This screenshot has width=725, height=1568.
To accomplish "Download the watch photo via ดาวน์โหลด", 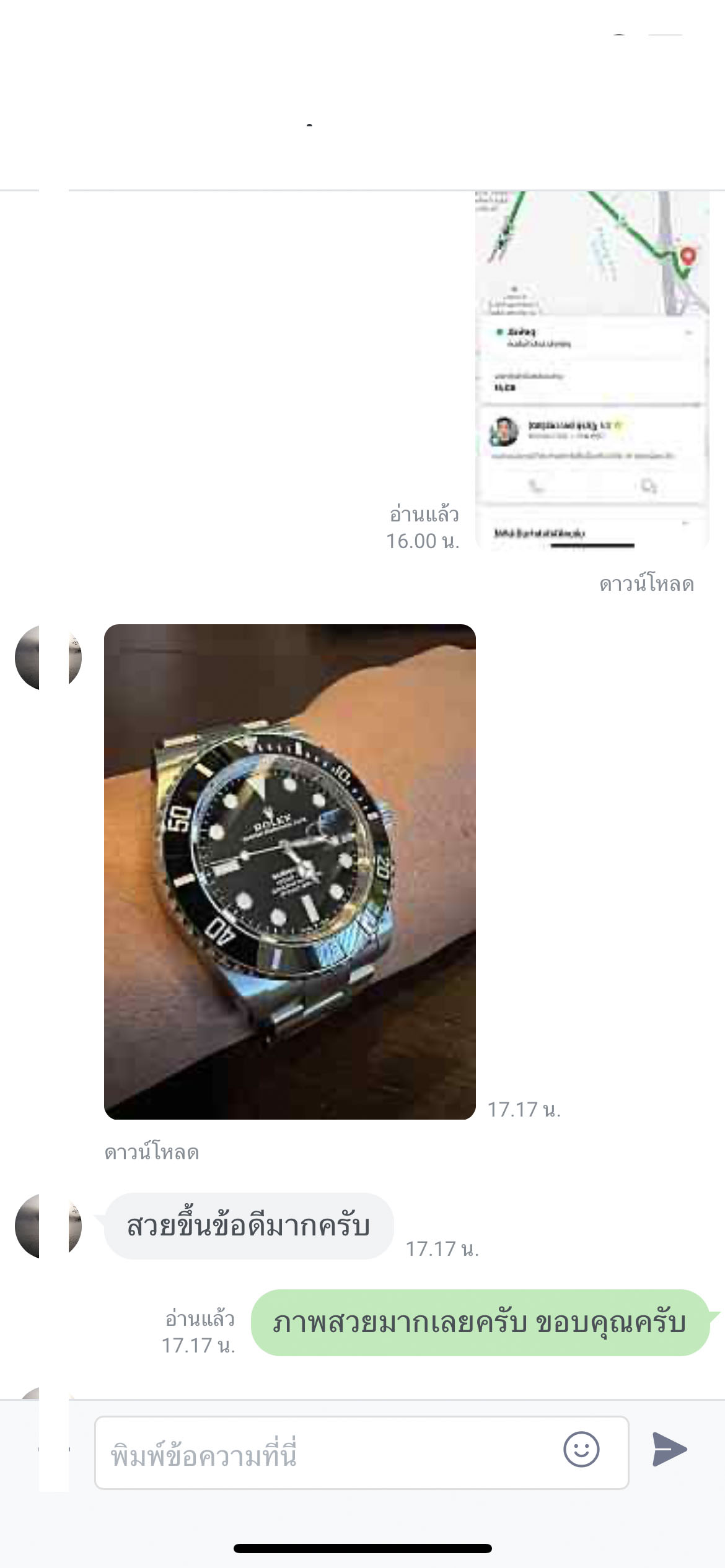I will coord(151,1152).
